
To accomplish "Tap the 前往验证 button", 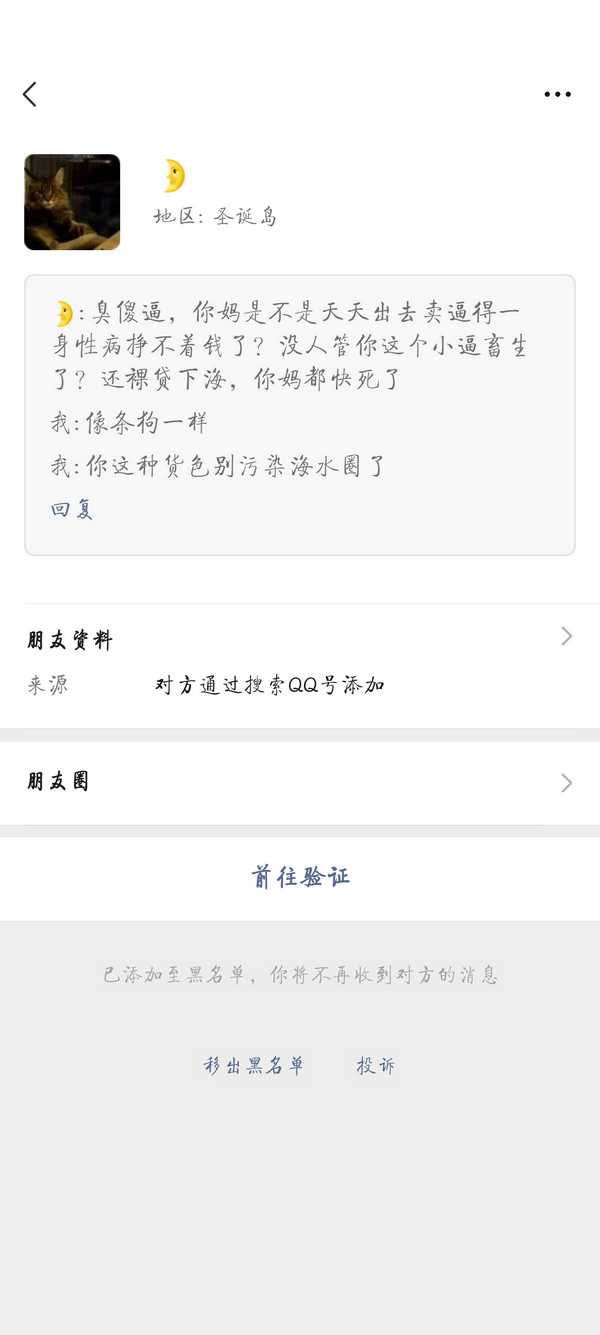I will coord(300,877).
